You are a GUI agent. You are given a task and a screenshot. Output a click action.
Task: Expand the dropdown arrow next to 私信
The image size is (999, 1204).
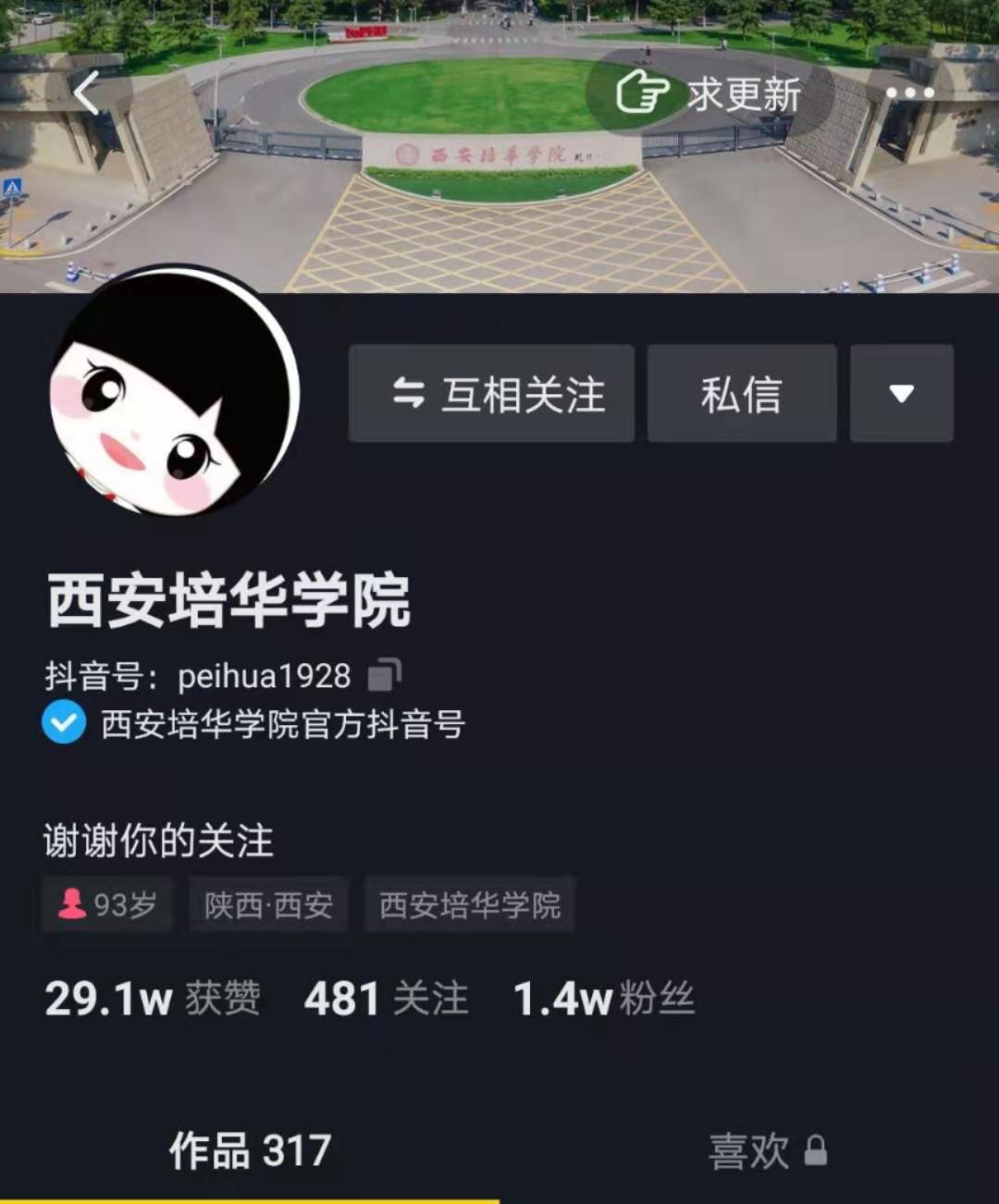coord(901,394)
